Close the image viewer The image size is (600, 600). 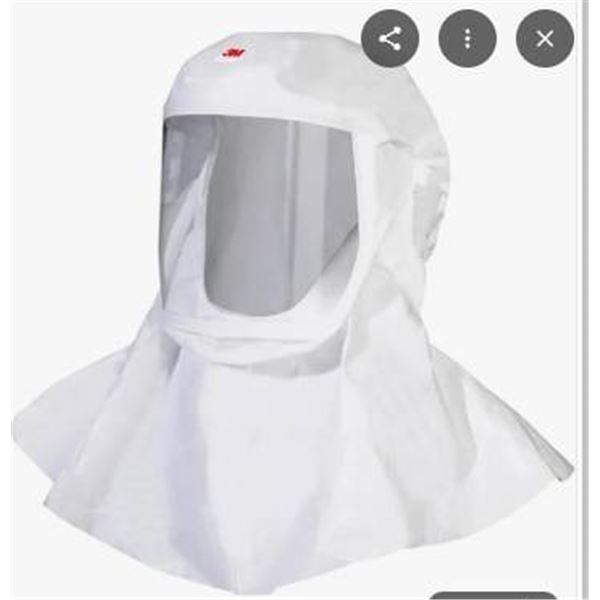pos(544,39)
